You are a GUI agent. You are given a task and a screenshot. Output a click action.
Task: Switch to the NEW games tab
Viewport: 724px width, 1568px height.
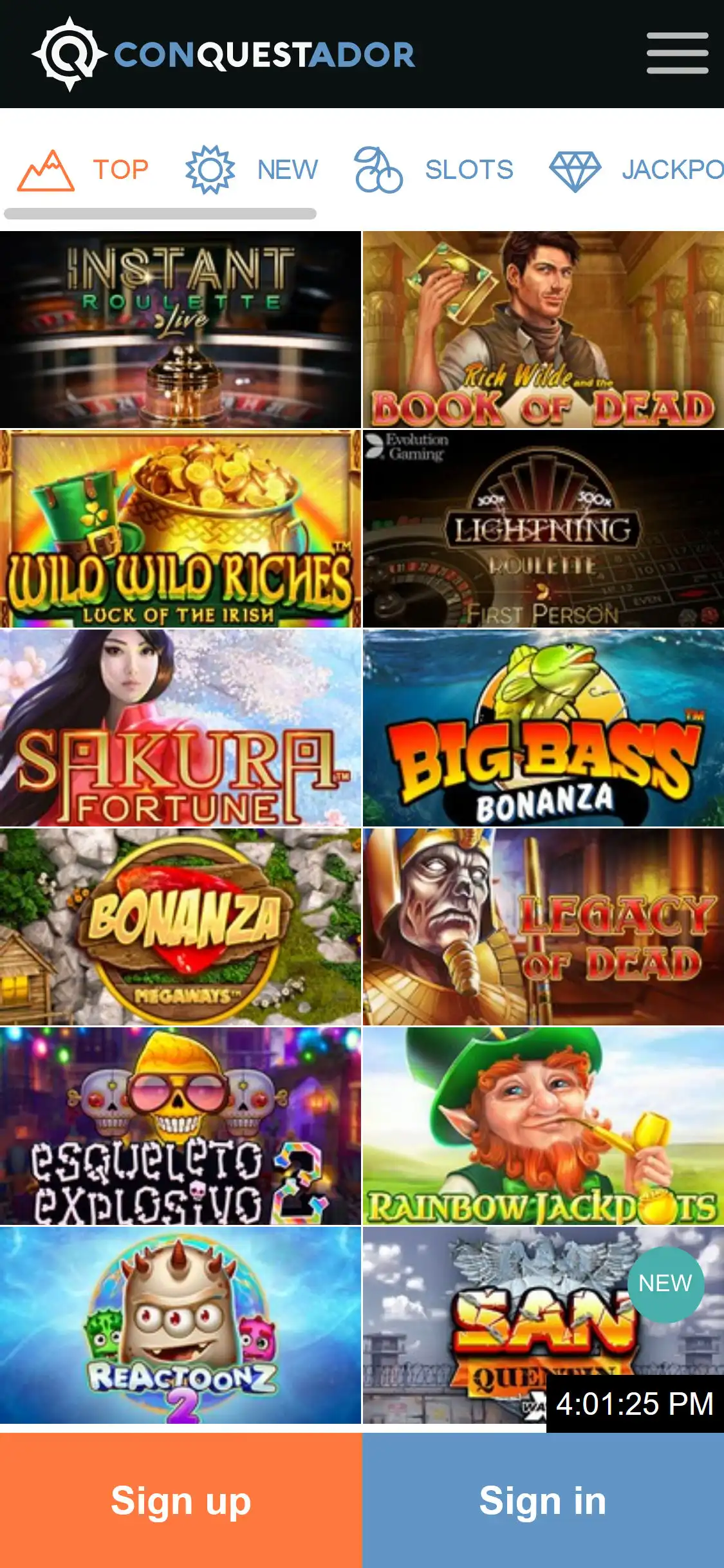pos(252,170)
